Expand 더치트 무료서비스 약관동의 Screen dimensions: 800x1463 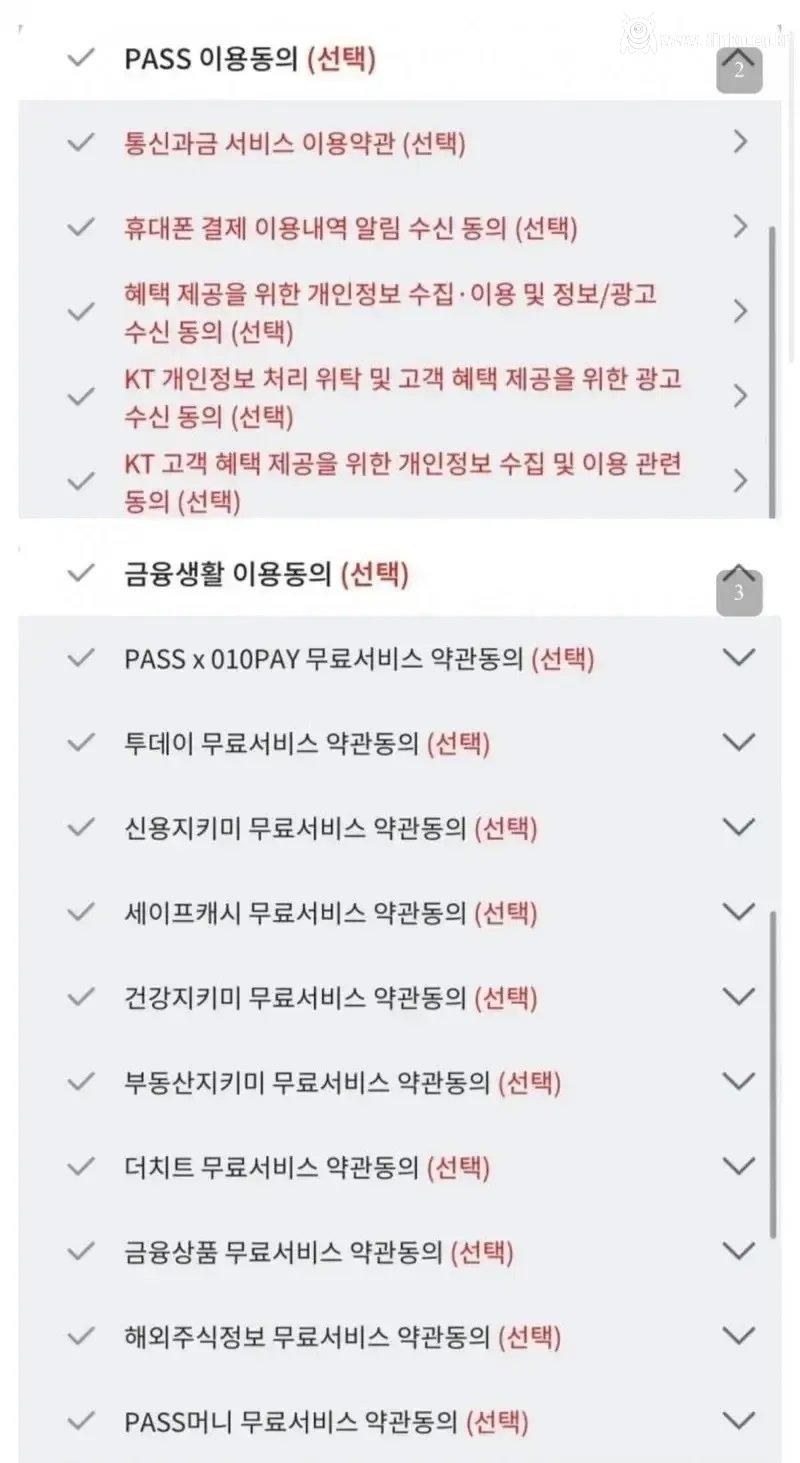tap(739, 1166)
